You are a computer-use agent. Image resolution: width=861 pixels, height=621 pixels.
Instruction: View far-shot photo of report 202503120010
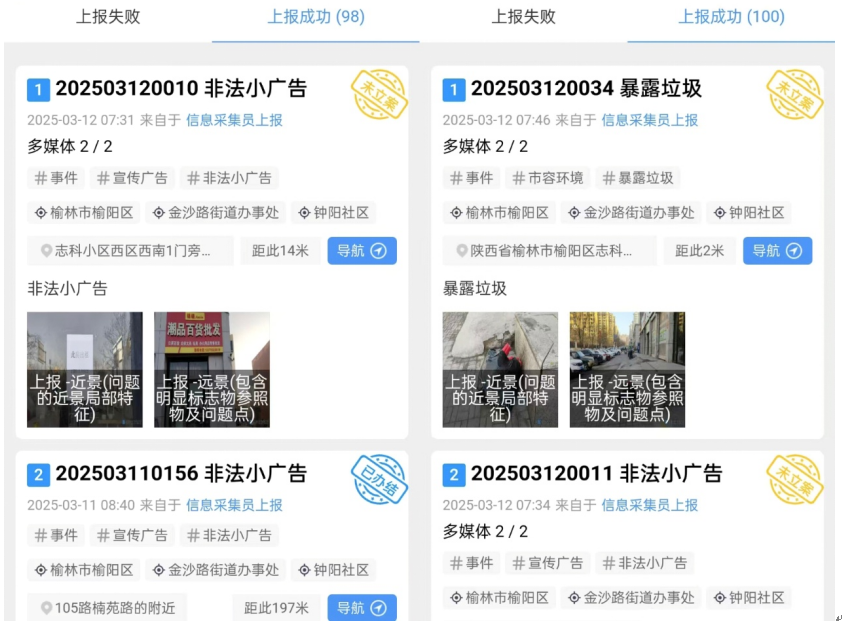212,370
